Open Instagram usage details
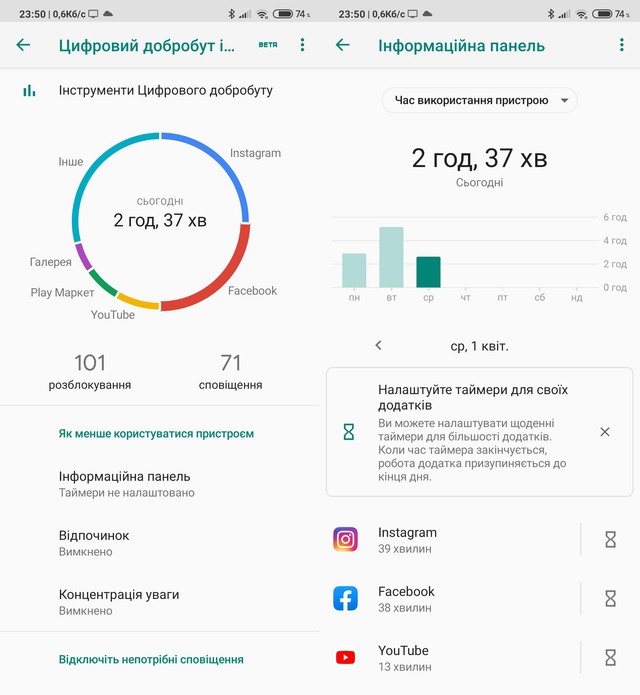The width and height of the screenshot is (640, 695). pos(450,540)
